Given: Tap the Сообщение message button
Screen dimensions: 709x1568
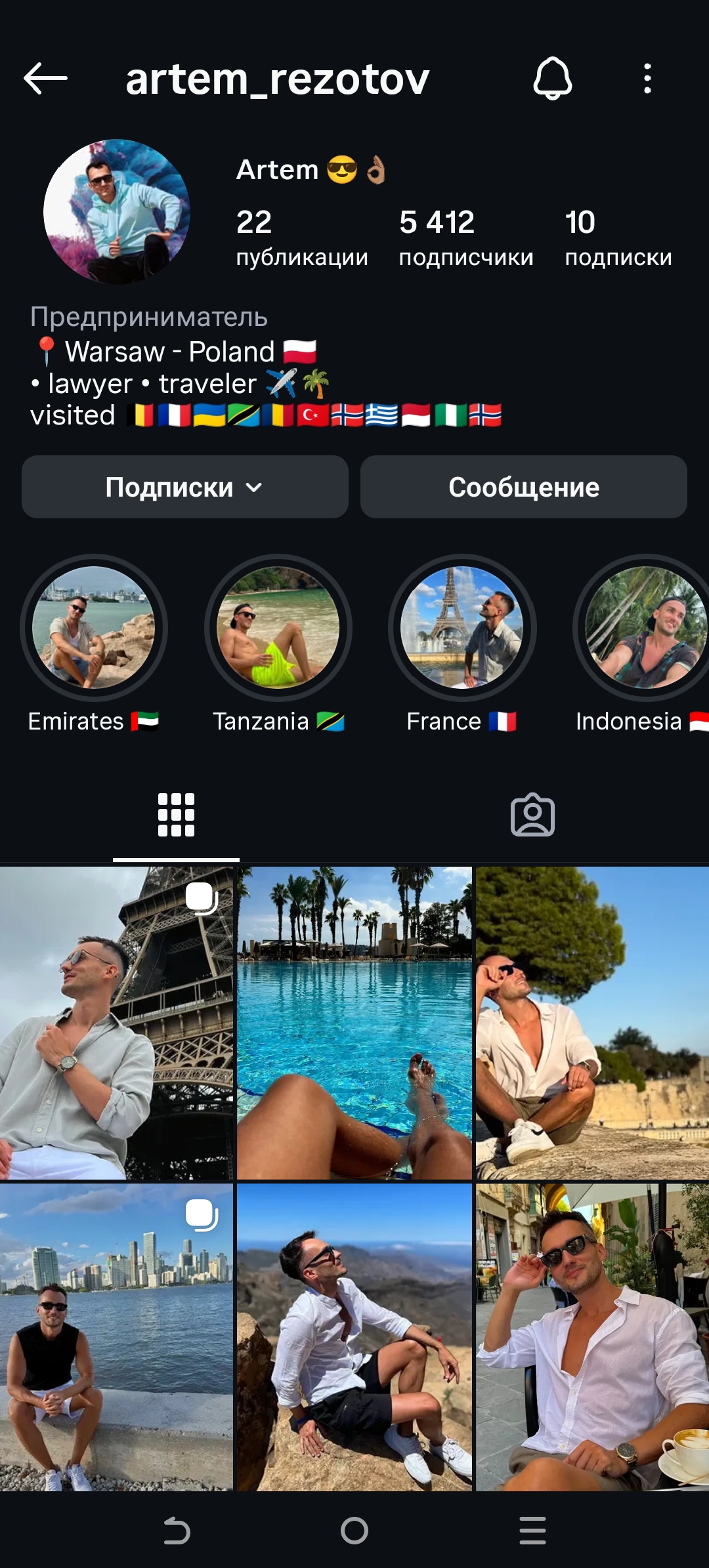Looking at the screenshot, I should 523,487.
